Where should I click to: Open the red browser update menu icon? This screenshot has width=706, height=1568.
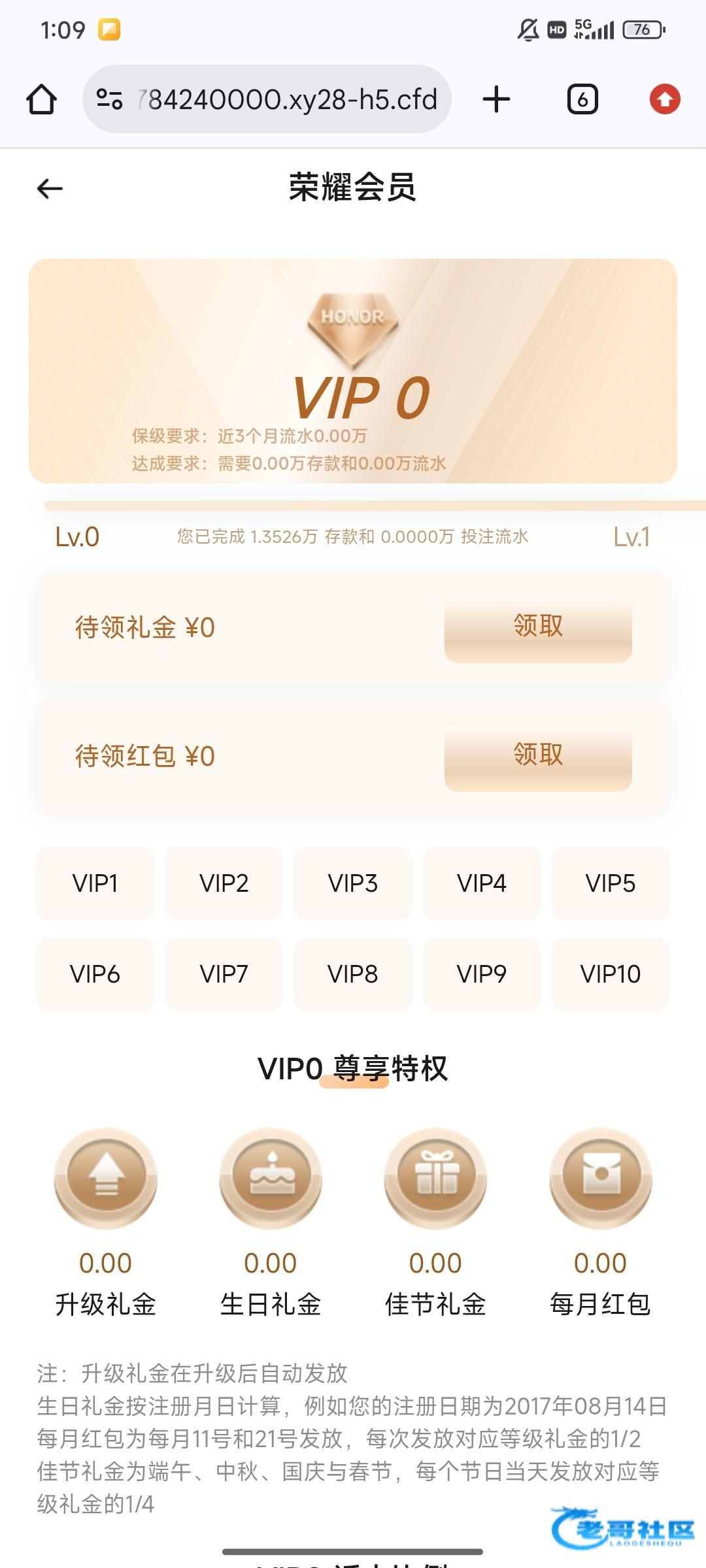point(665,99)
